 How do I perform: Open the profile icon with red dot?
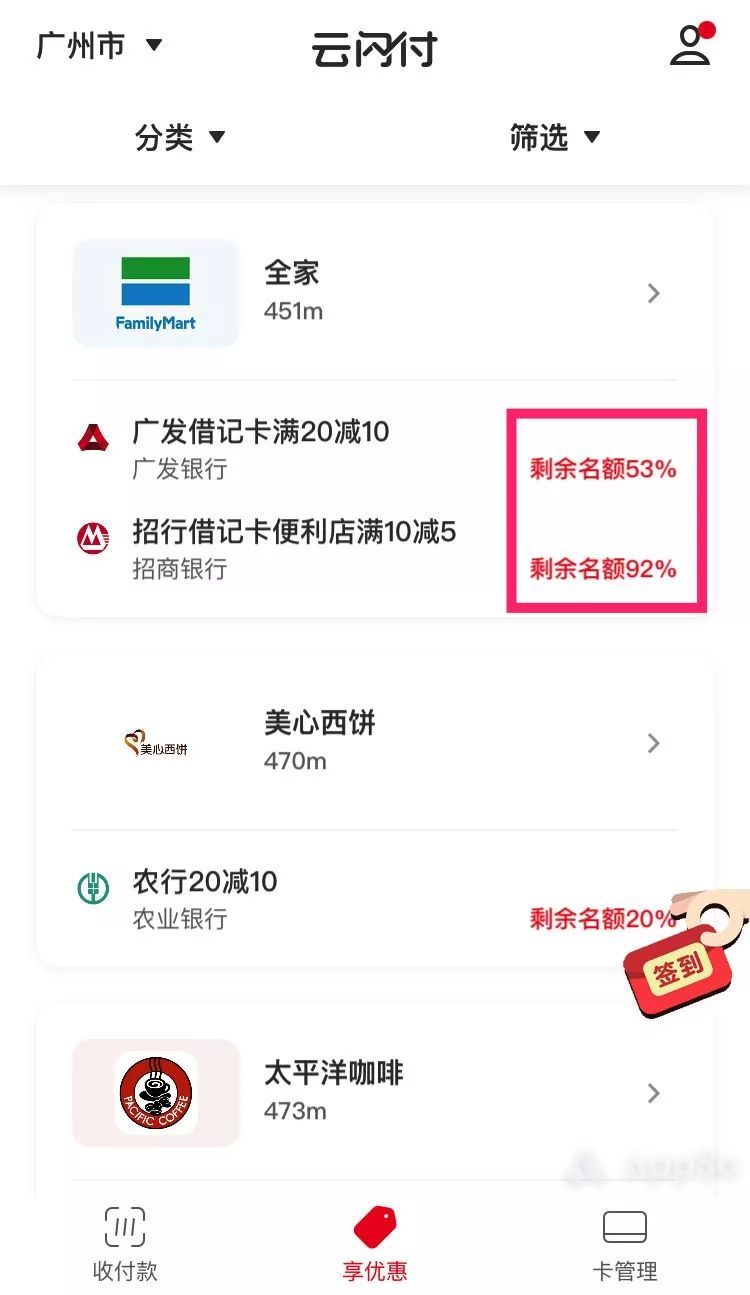pos(691,45)
